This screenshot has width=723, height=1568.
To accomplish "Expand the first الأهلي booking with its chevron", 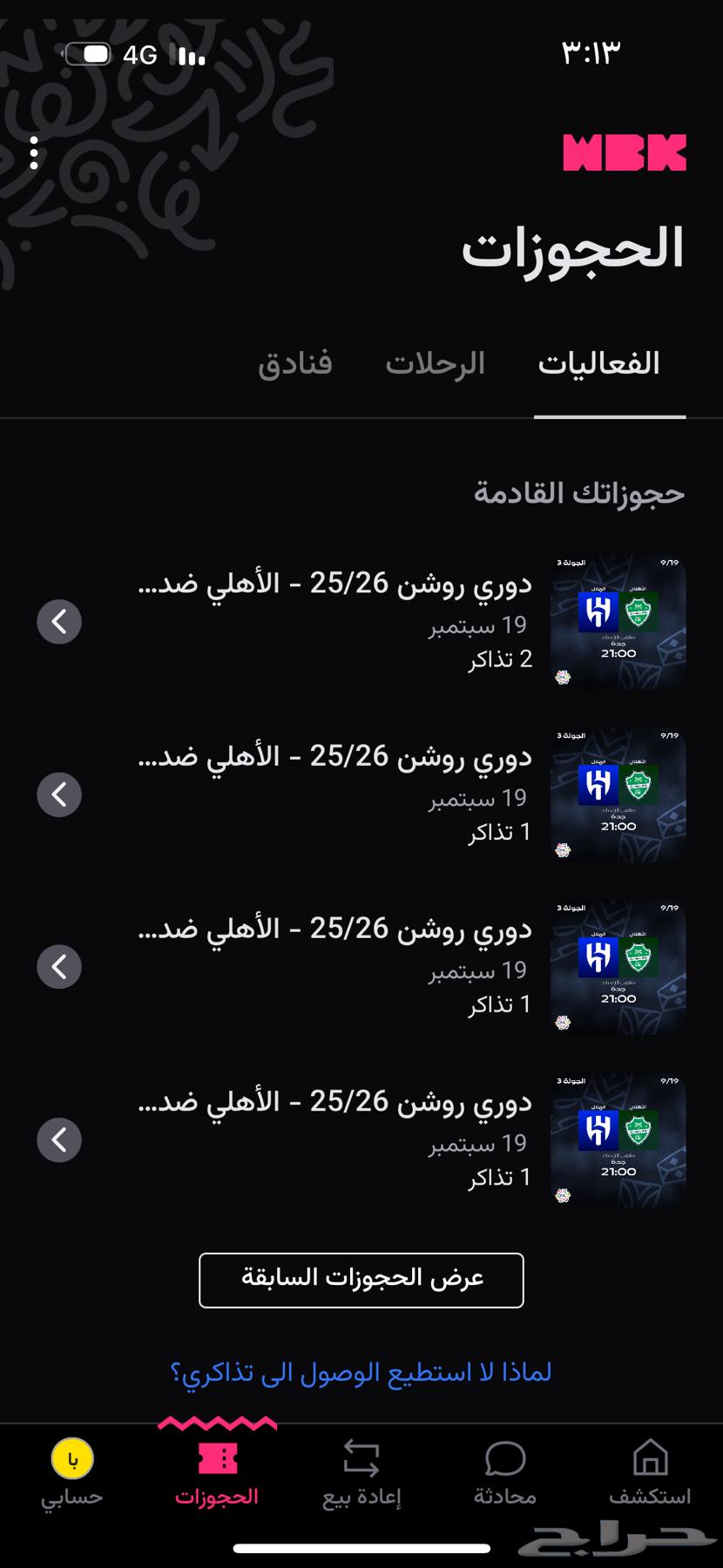I will point(58,621).
